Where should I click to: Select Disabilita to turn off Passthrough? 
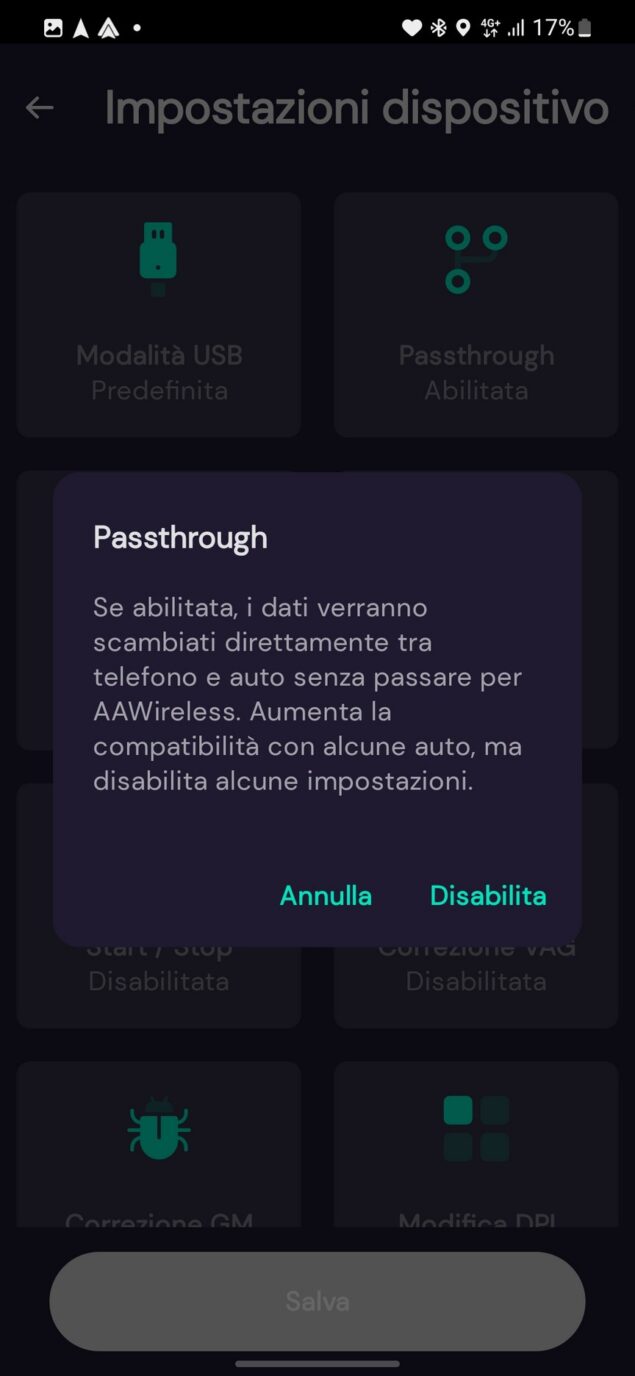click(x=488, y=895)
